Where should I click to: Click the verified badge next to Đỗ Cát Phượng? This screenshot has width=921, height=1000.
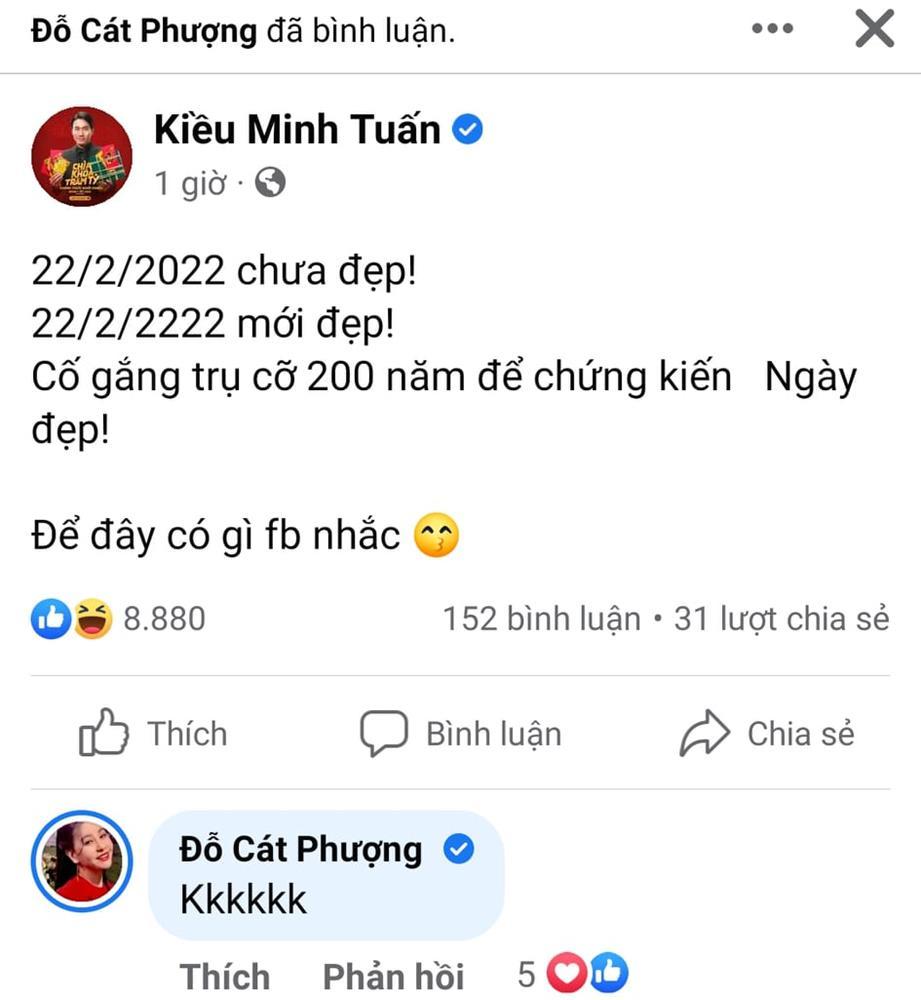tap(458, 849)
